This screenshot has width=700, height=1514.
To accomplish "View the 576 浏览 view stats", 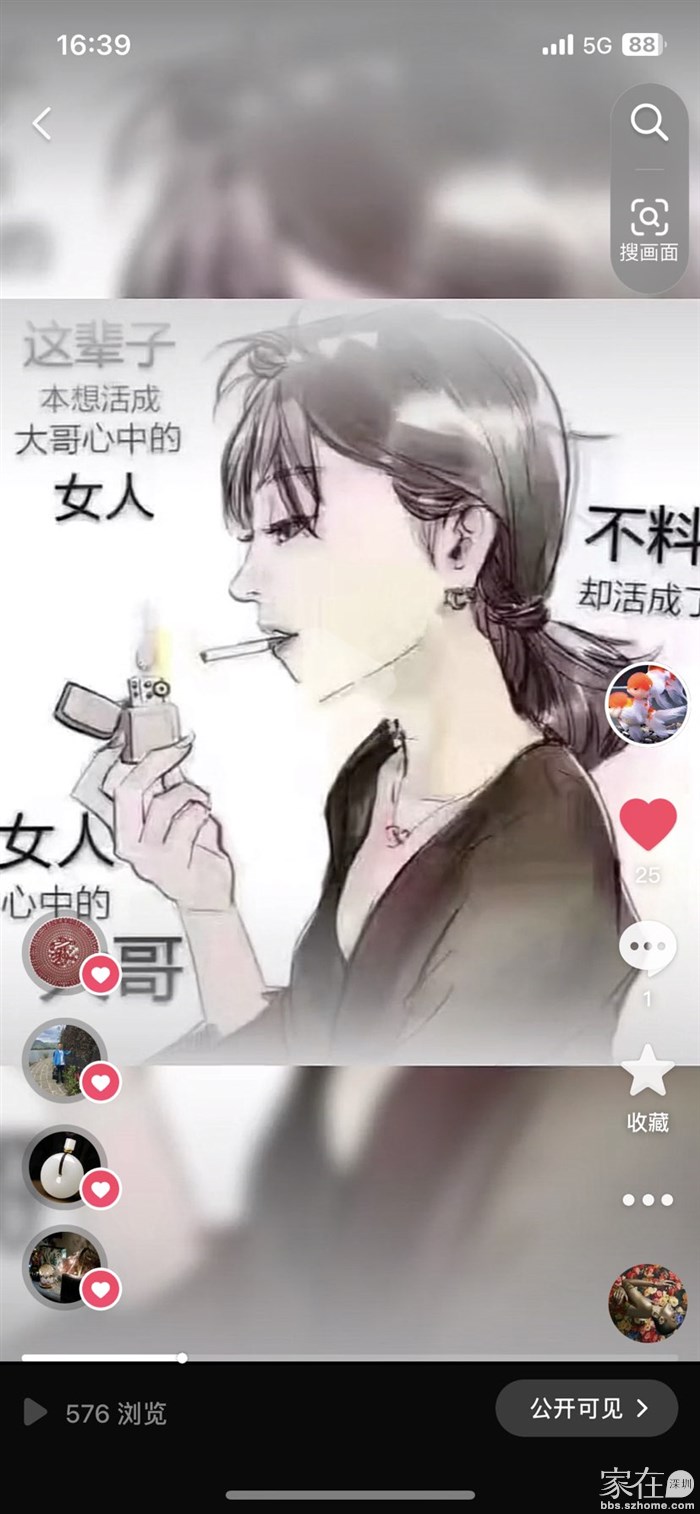I will [x=96, y=1413].
